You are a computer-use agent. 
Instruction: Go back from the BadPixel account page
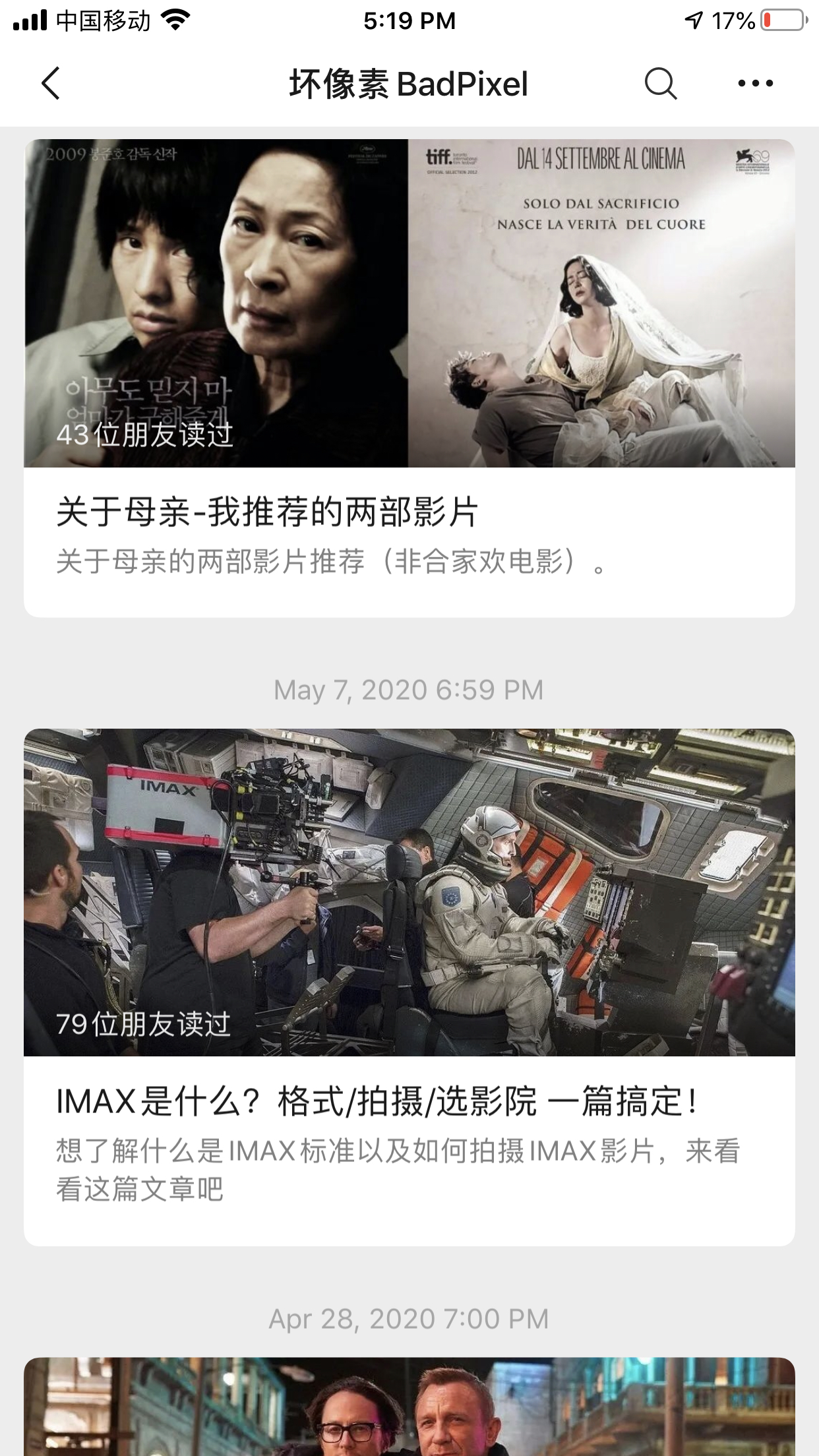click(51, 84)
